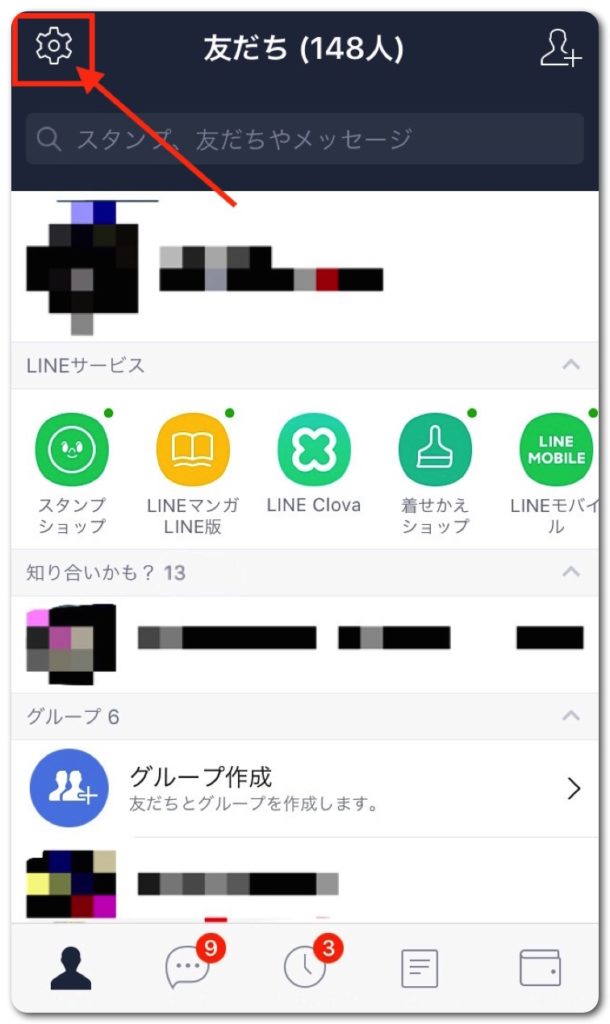Go to the news tab
610x1024 pixels.
[x=419, y=967]
